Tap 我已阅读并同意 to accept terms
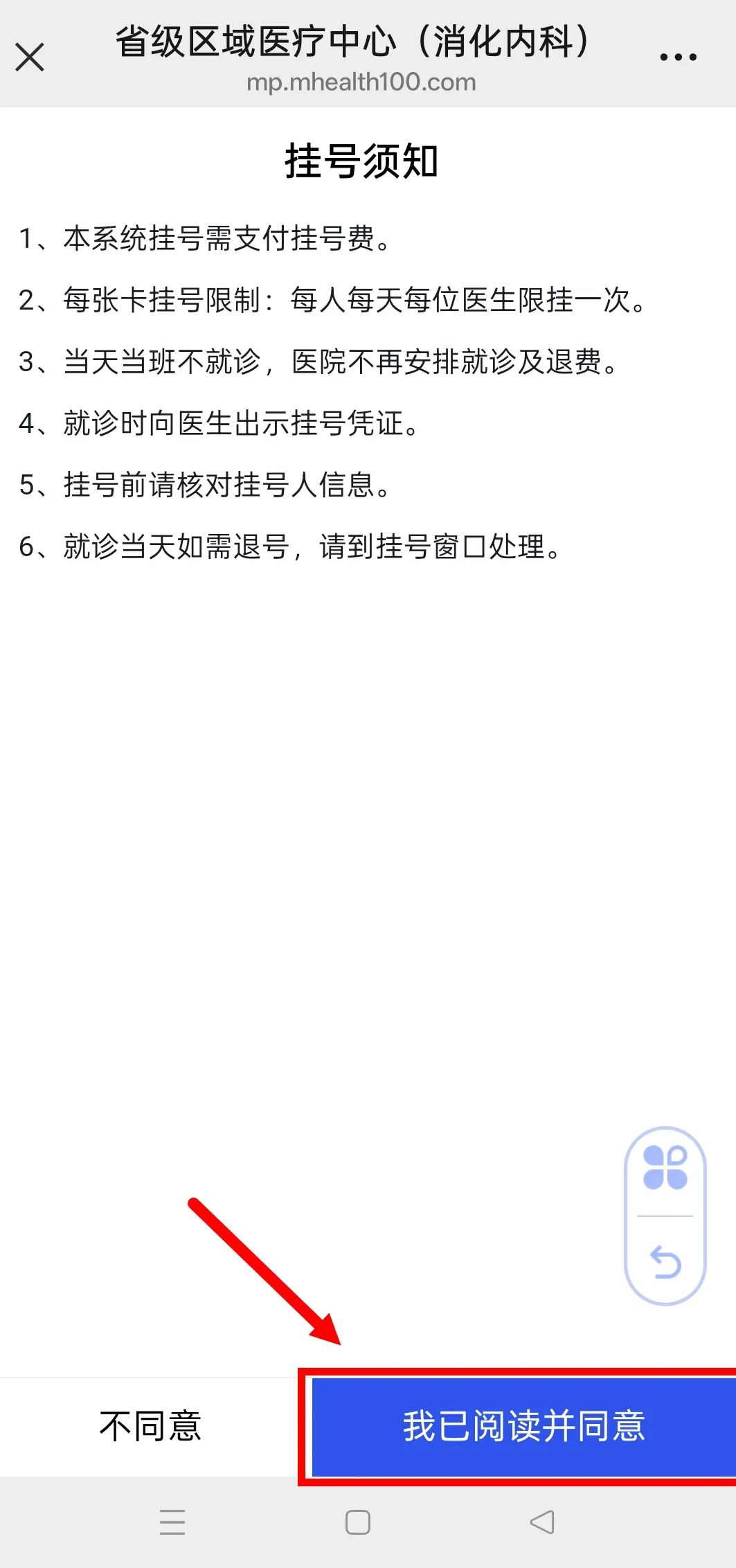Screen dimensions: 736x1568 click(523, 1426)
